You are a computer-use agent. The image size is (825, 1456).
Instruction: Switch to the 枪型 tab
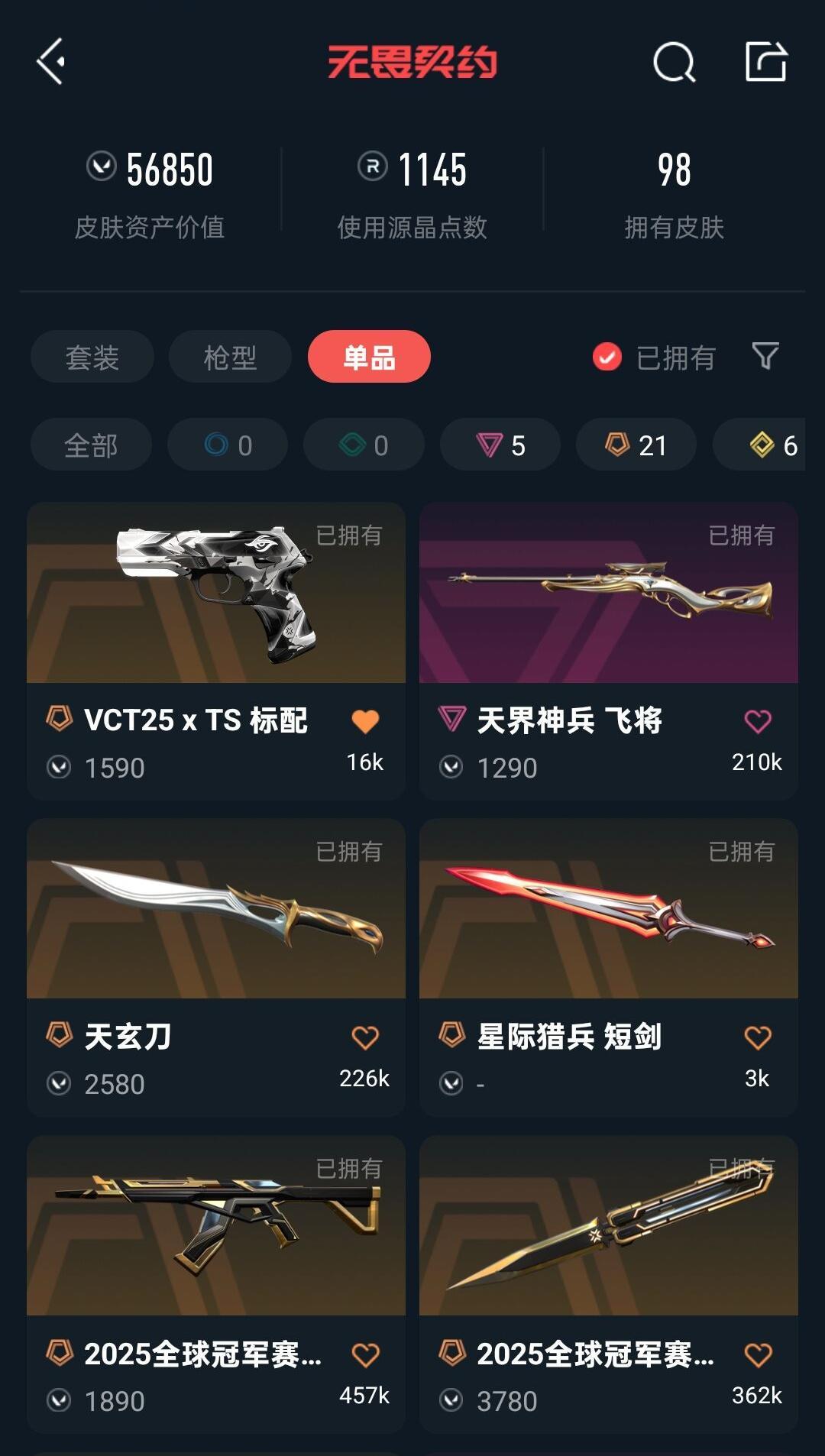[x=230, y=357]
